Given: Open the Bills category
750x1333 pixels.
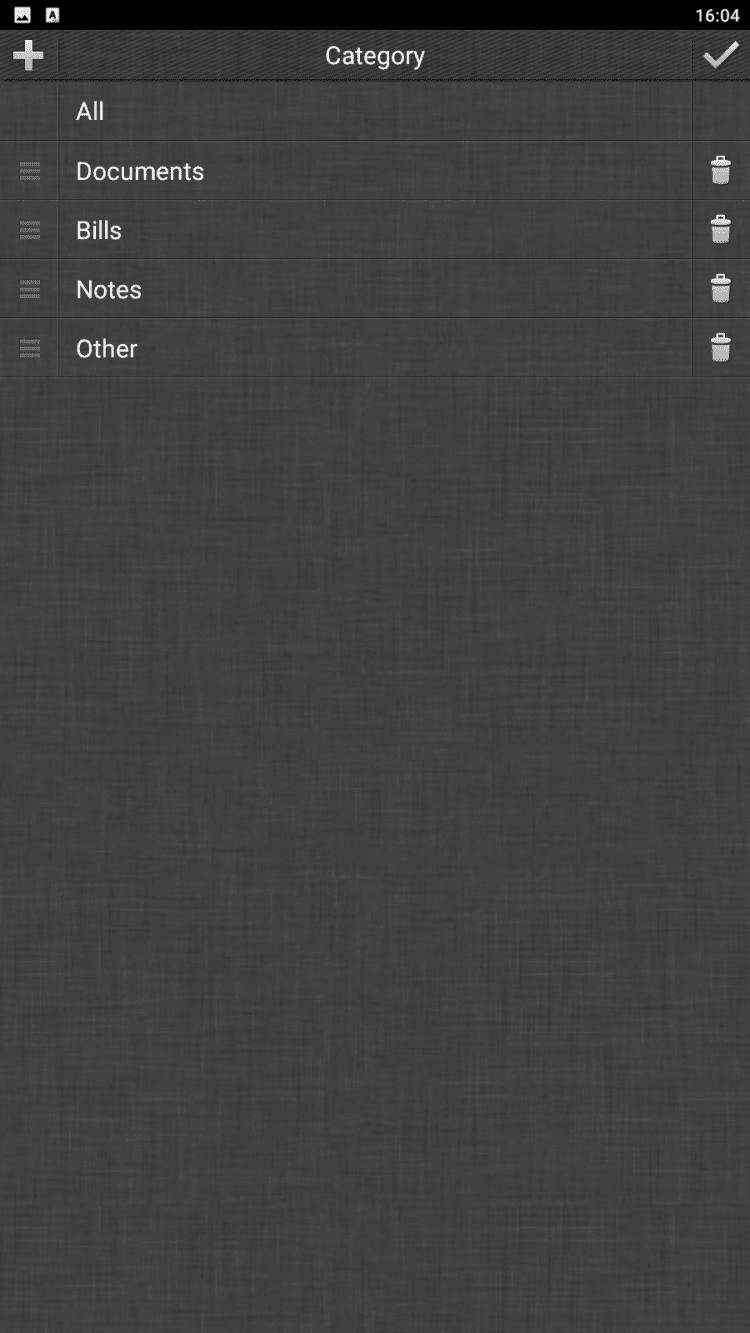Looking at the screenshot, I should (99, 230).
